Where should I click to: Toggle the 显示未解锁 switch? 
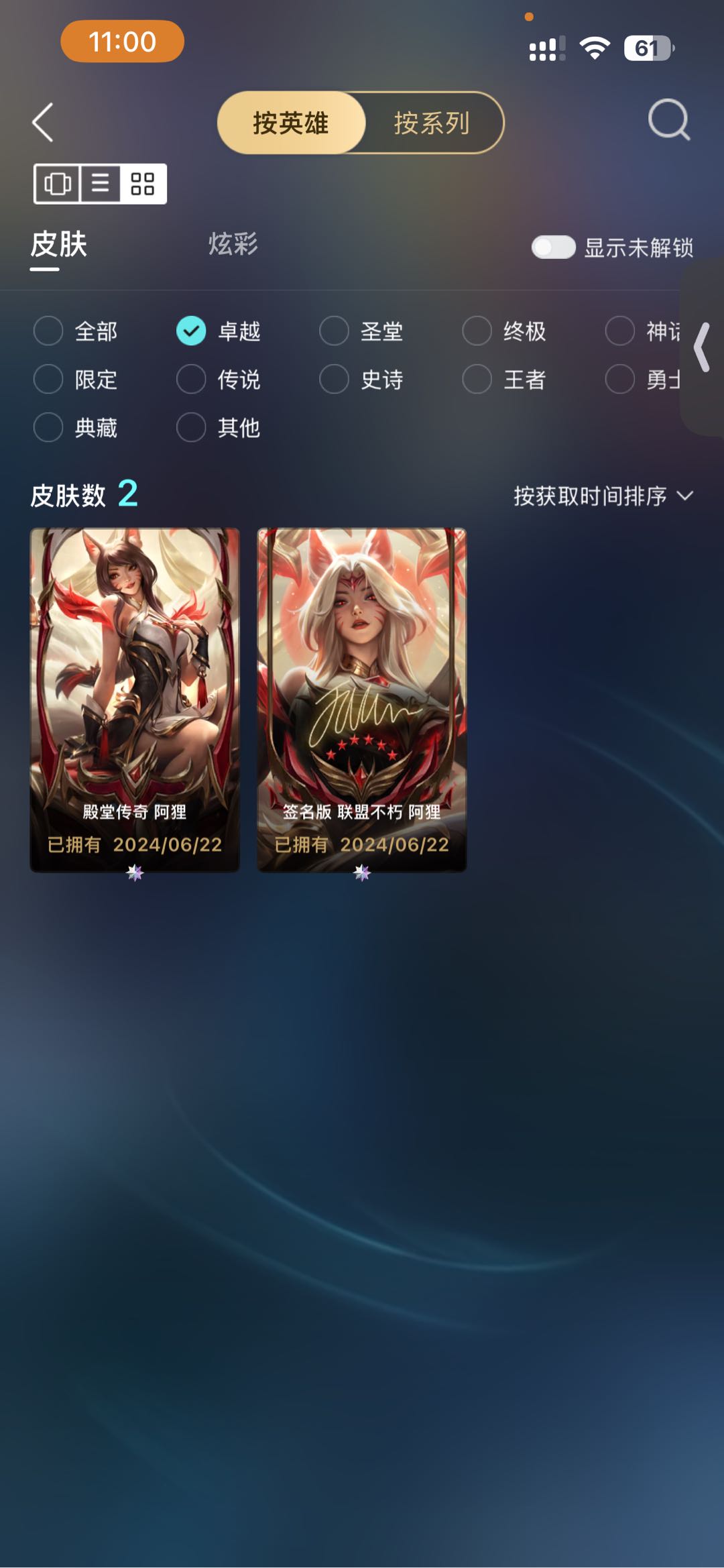pos(554,247)
